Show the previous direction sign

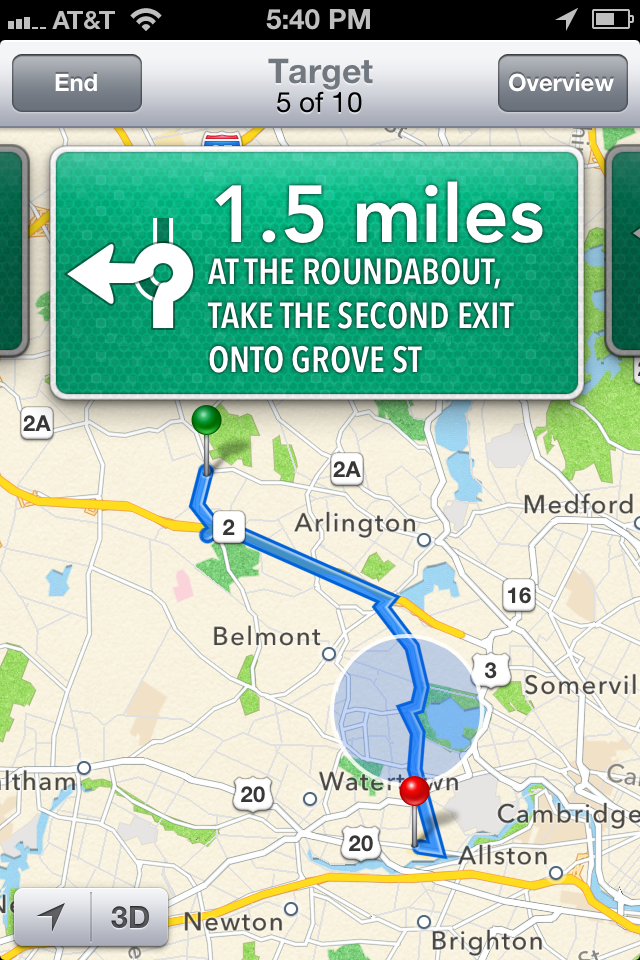pyautogui.click(x=10, y=250)
